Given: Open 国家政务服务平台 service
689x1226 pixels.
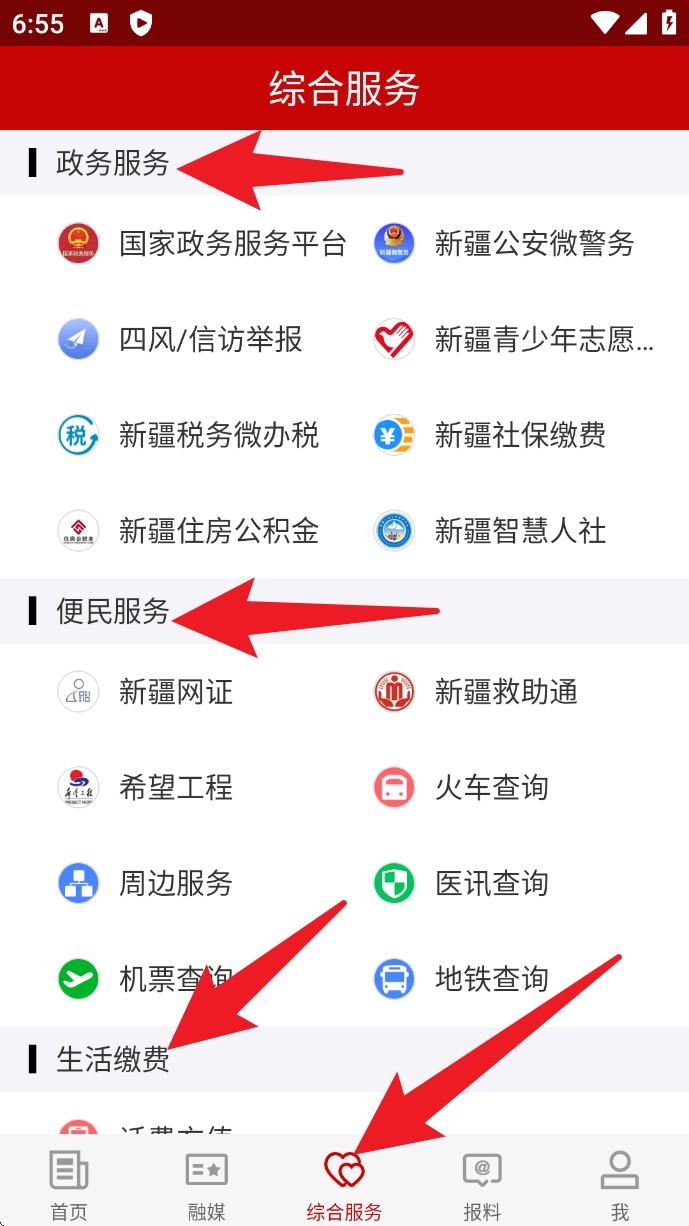Looking at the screenshot, I should click(x=202, y=243).
